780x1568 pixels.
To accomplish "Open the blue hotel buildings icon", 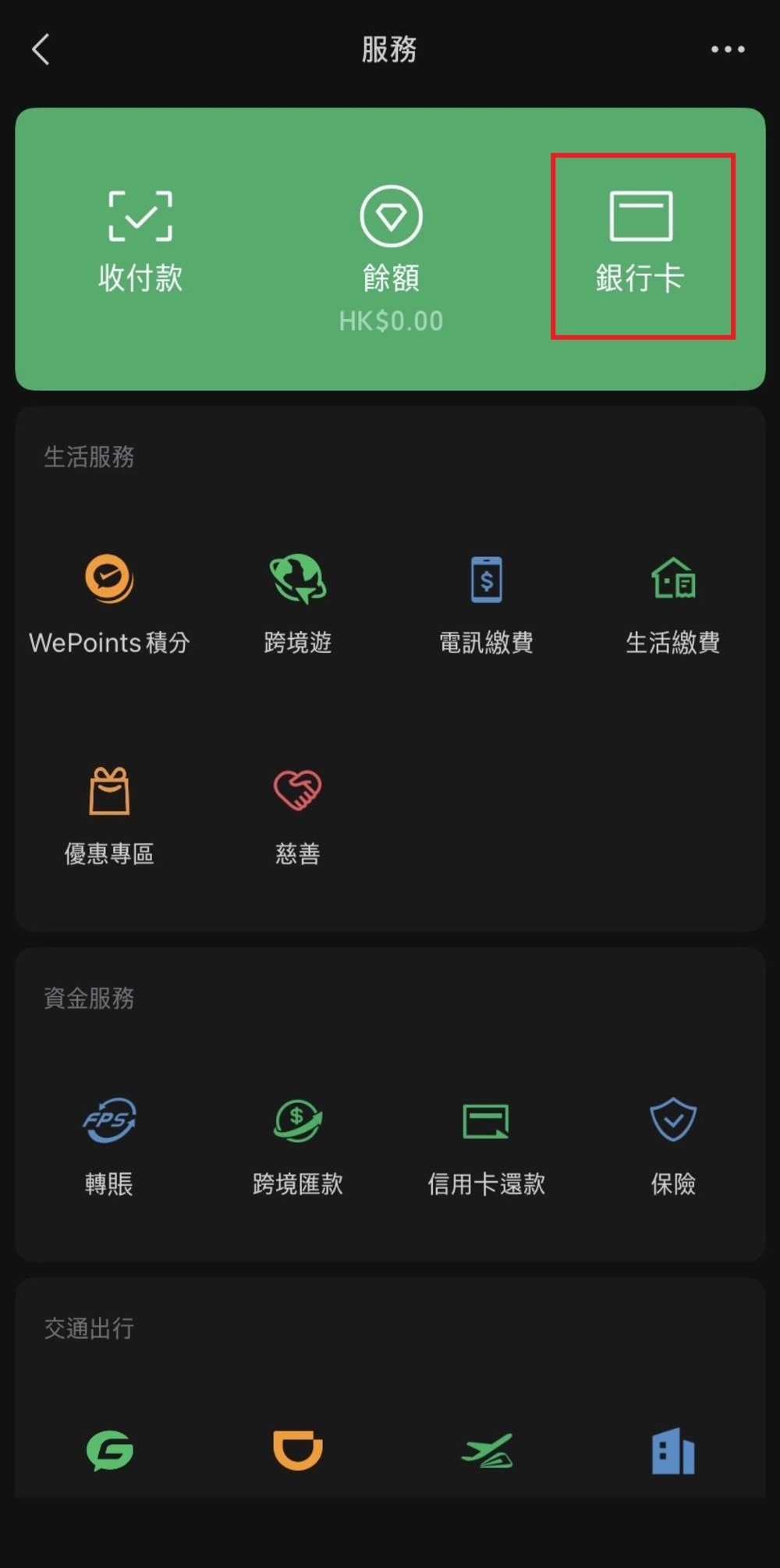I will coord(674,1449).
